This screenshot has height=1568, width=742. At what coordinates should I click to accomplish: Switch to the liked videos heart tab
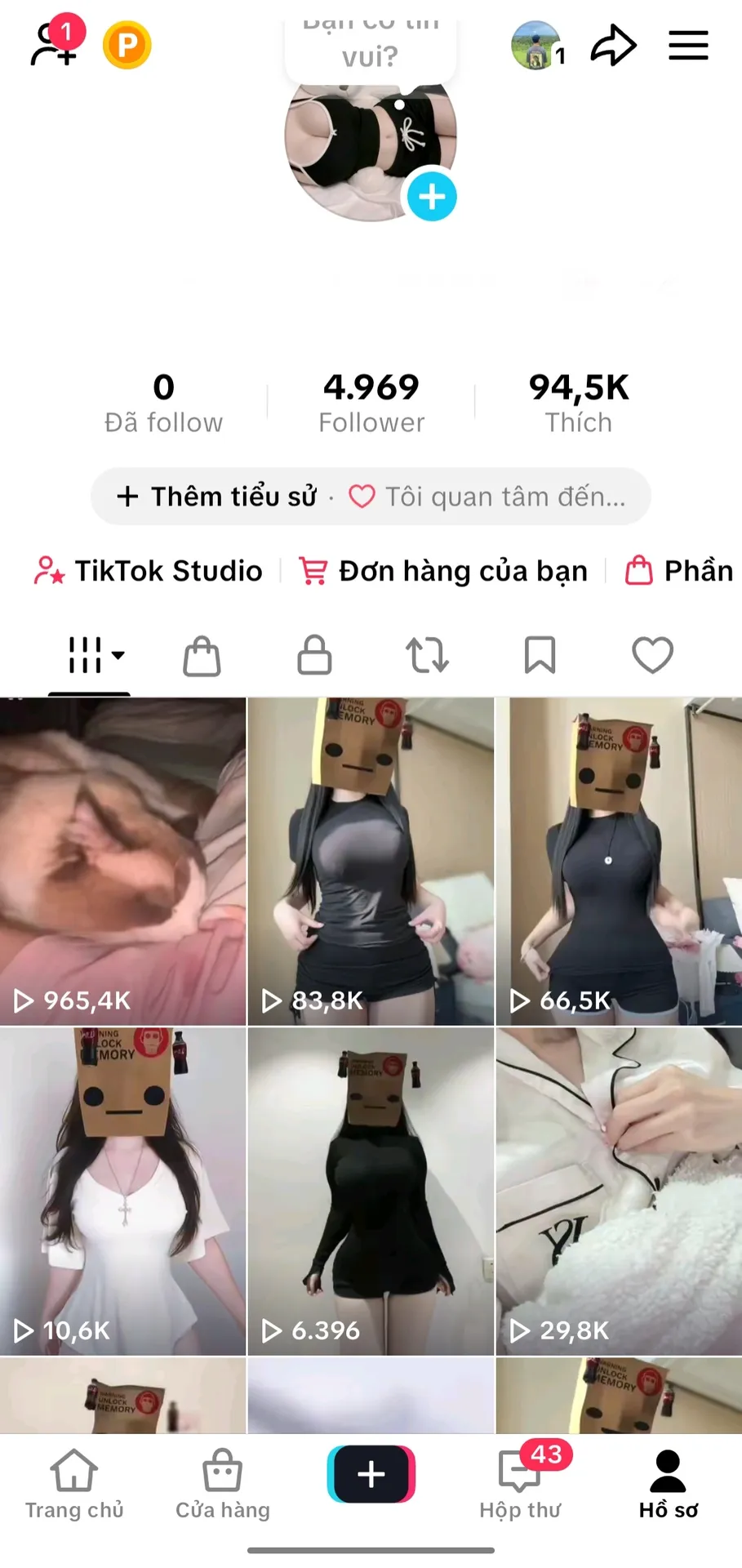(x=652, y=655)
